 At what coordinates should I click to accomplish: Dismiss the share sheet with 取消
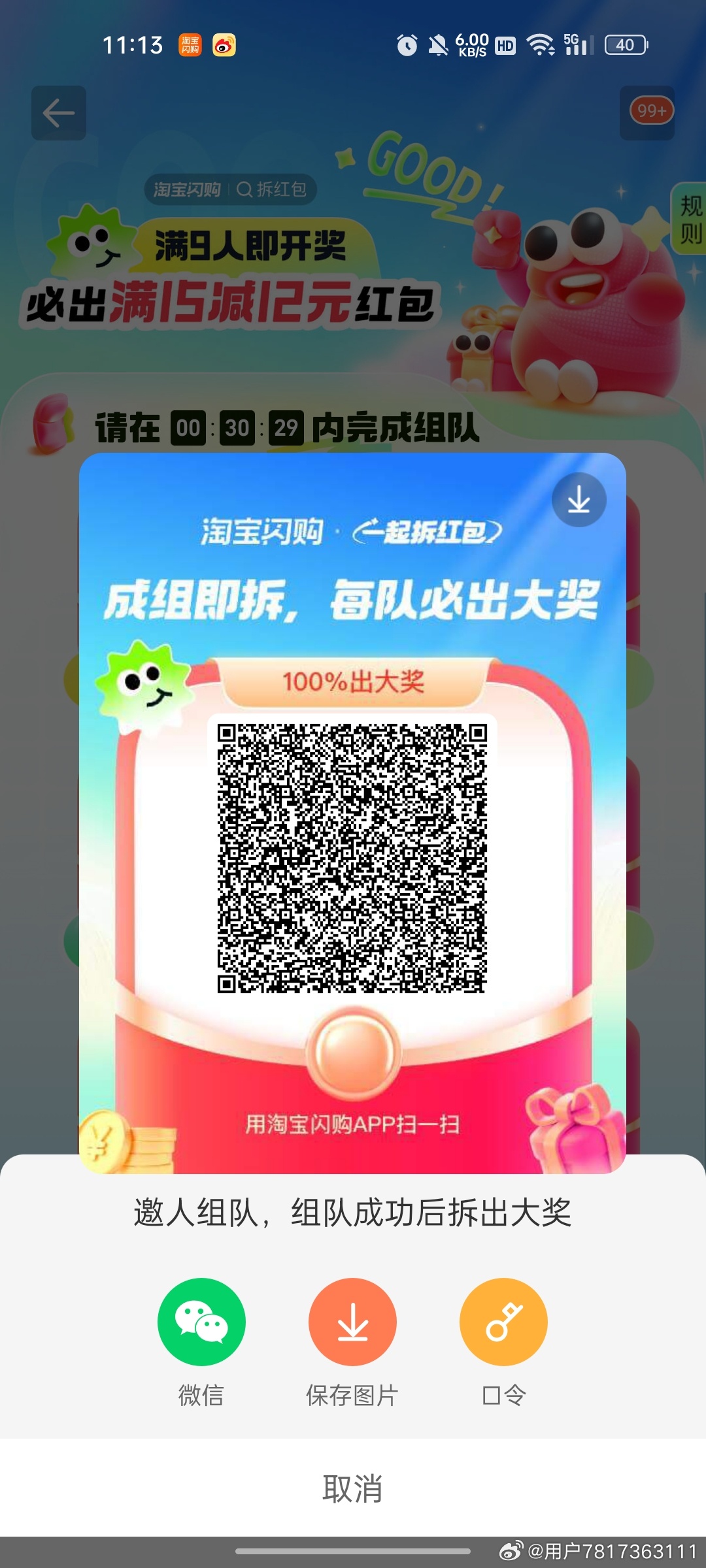(352, 1488)
